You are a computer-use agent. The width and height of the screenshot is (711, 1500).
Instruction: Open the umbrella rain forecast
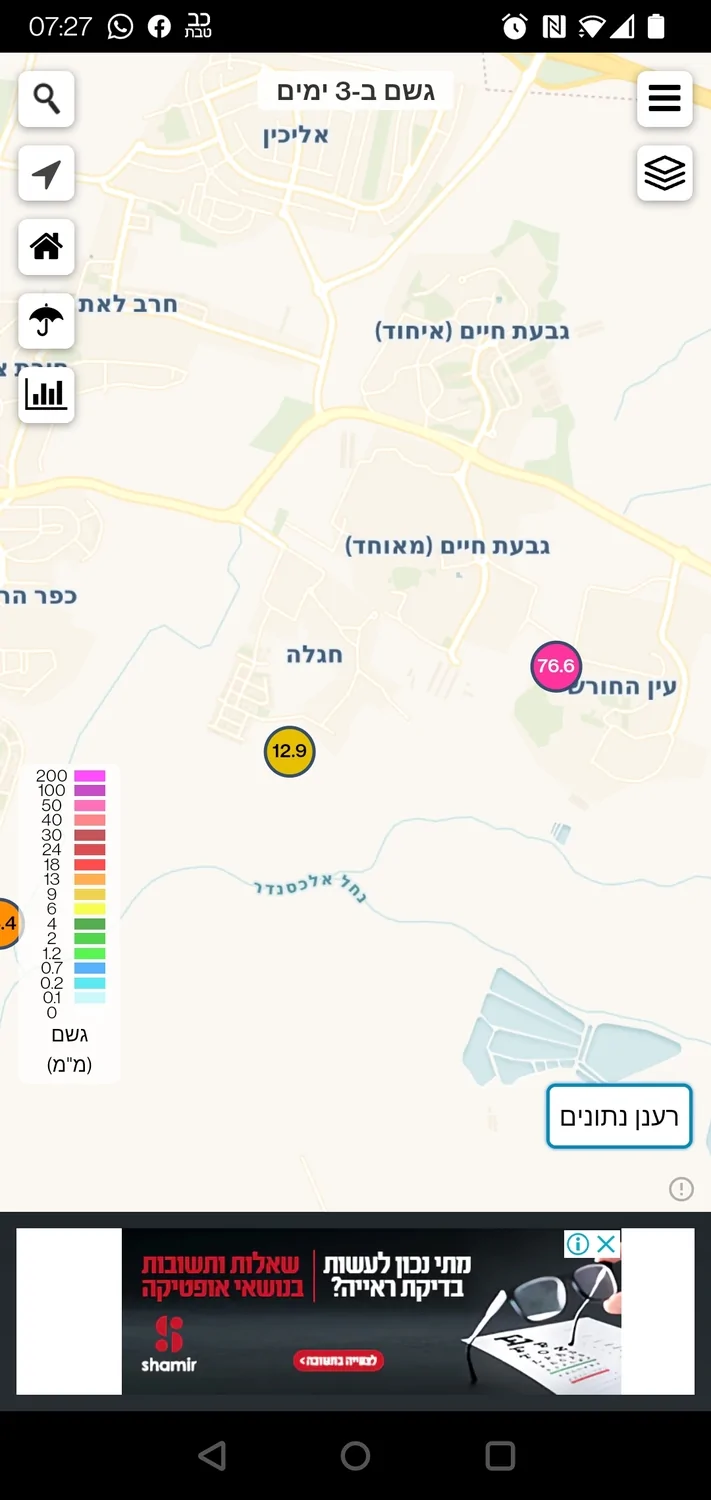coord(46,321)
